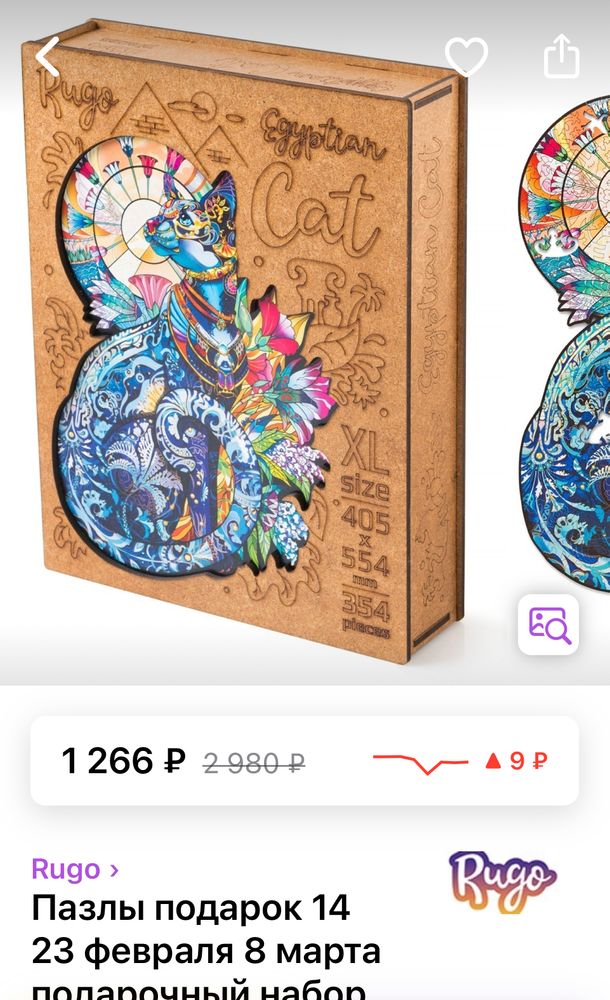Screen dimensions: 610x1000
Task: Go back using the top-left arrow
Action: [x=47, y=57]
